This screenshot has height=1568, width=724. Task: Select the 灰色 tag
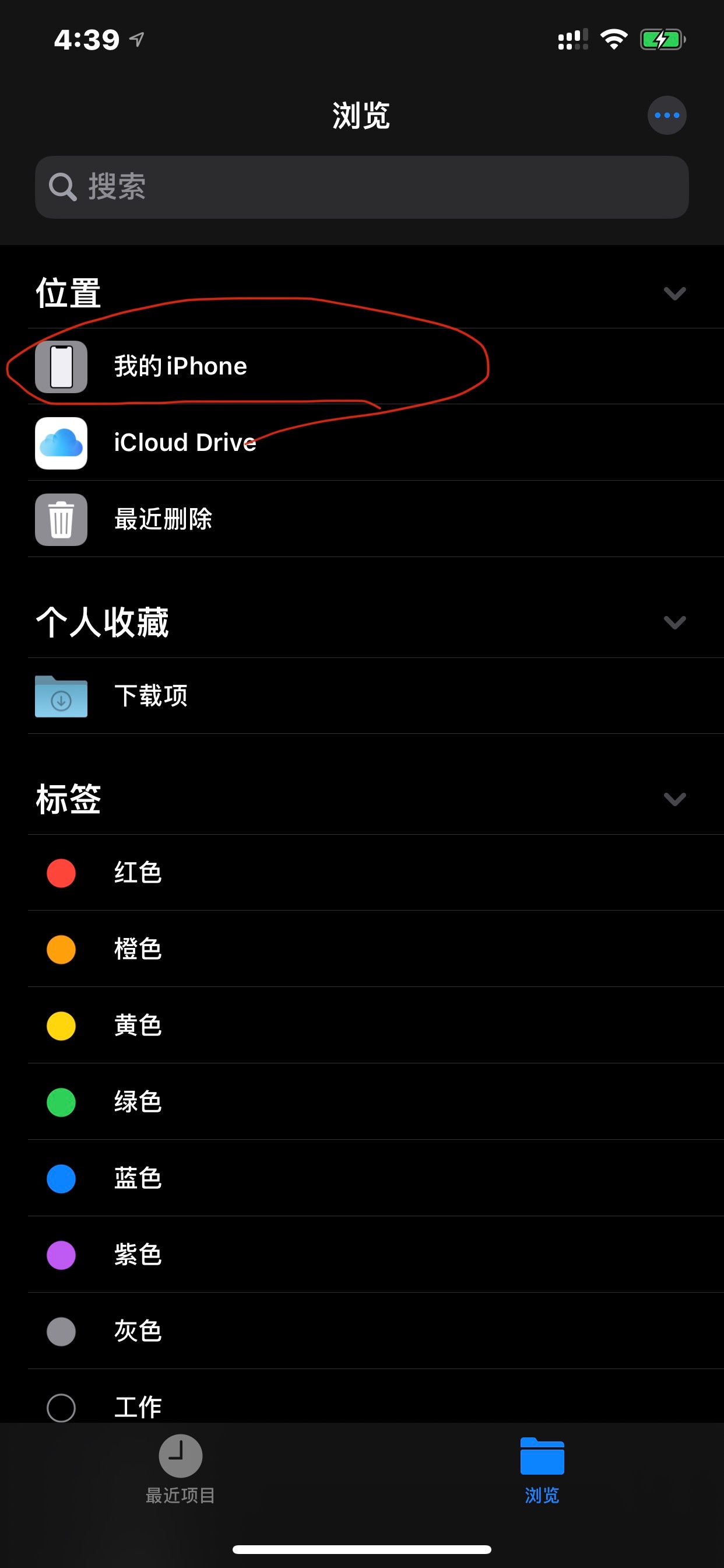pyautogui.click(x=138, y=1331)
